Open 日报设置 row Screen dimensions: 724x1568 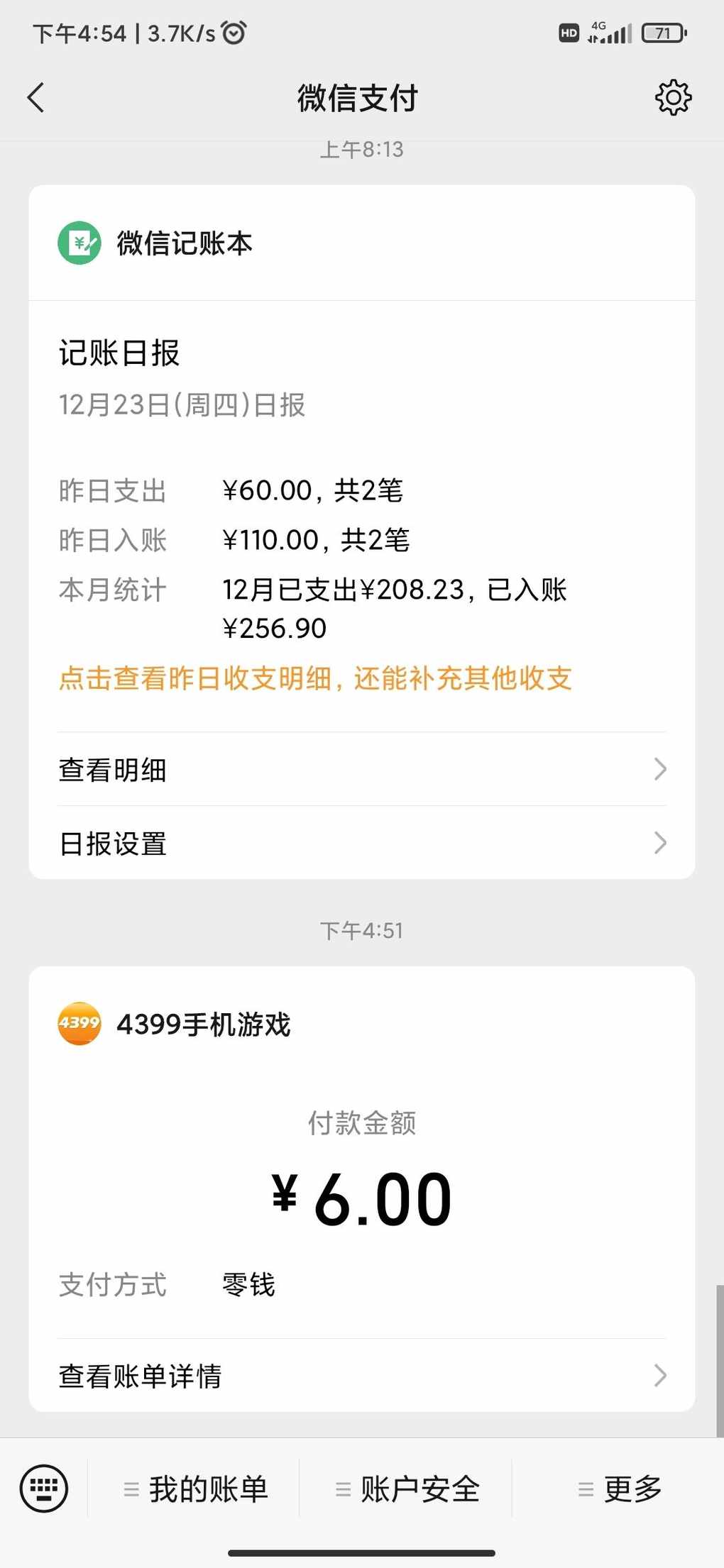(362, 843)
